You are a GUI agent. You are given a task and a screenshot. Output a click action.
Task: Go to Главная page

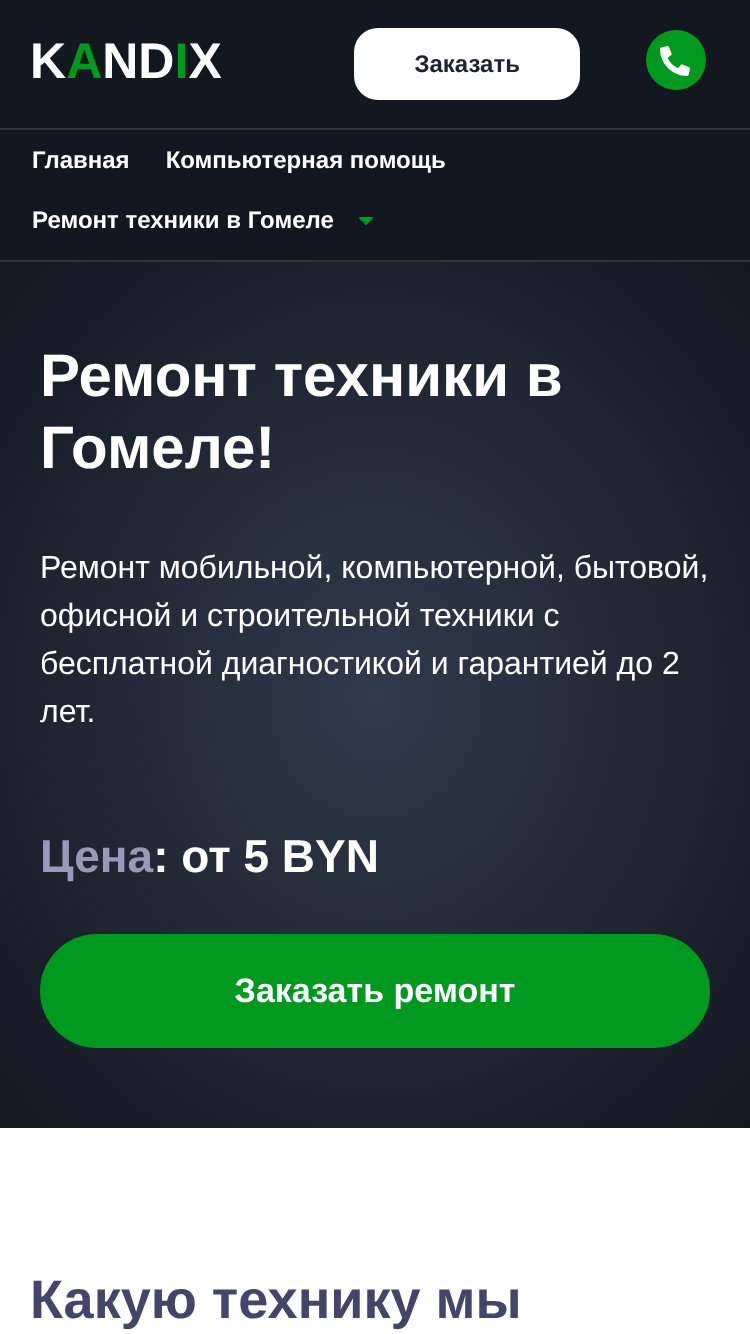point(80,160)
